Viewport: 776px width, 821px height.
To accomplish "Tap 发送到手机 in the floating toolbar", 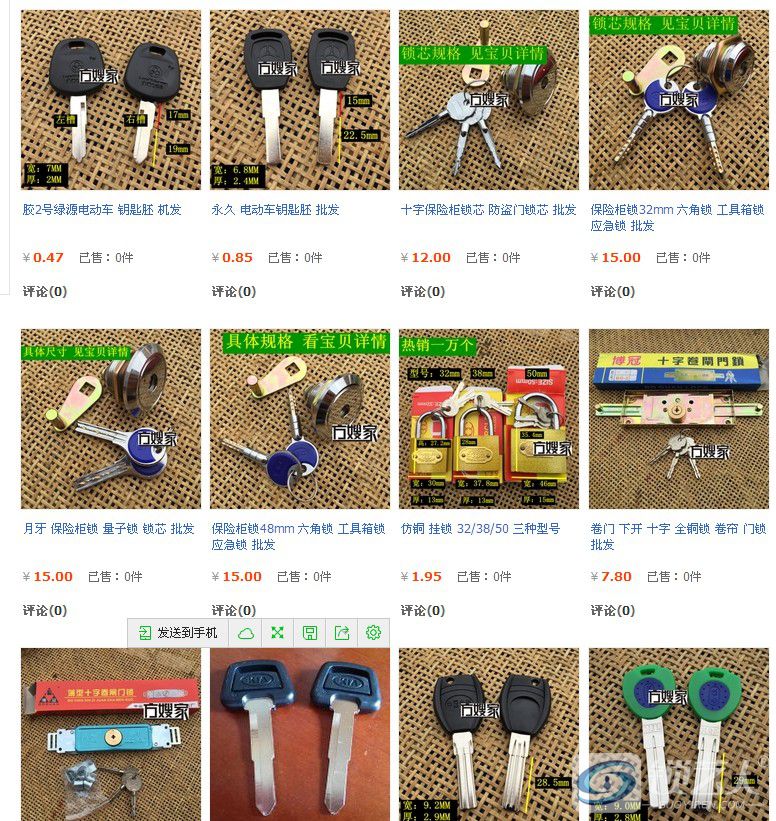I will tap(178, 633).
